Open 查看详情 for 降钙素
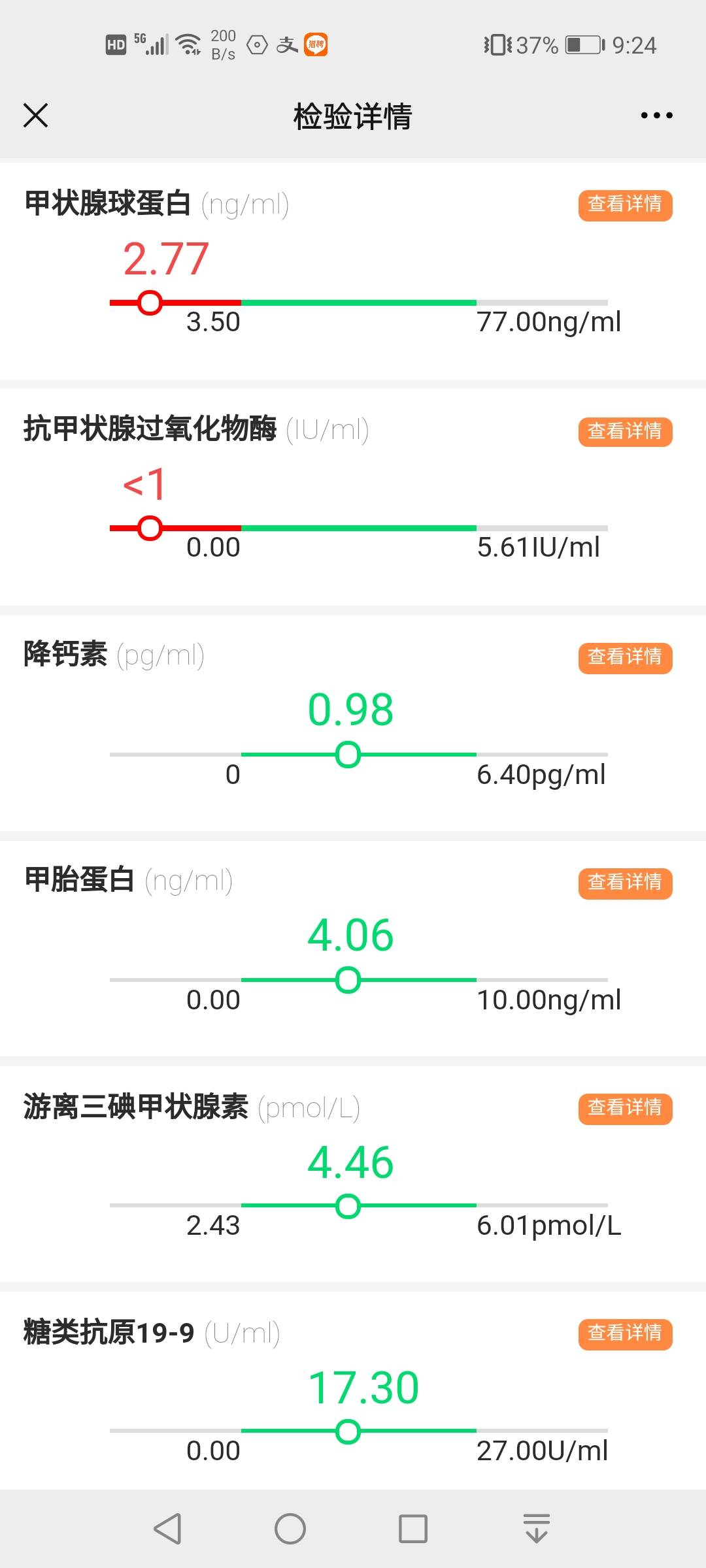The height and width of the screenshot is (1568, 706). click(624, 658)
